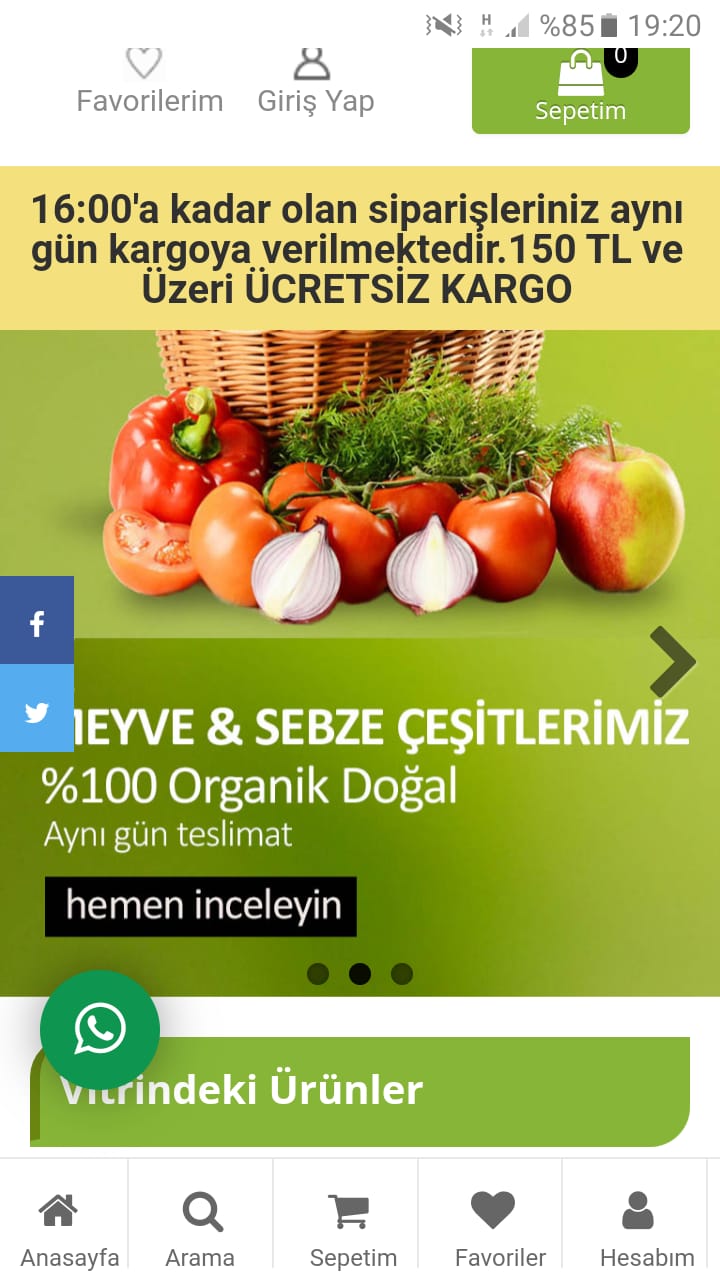The height and width of the screenshot is (1280, 720).
Task: Advance the banner with the right arrow
Action: [x=672, y=662]
